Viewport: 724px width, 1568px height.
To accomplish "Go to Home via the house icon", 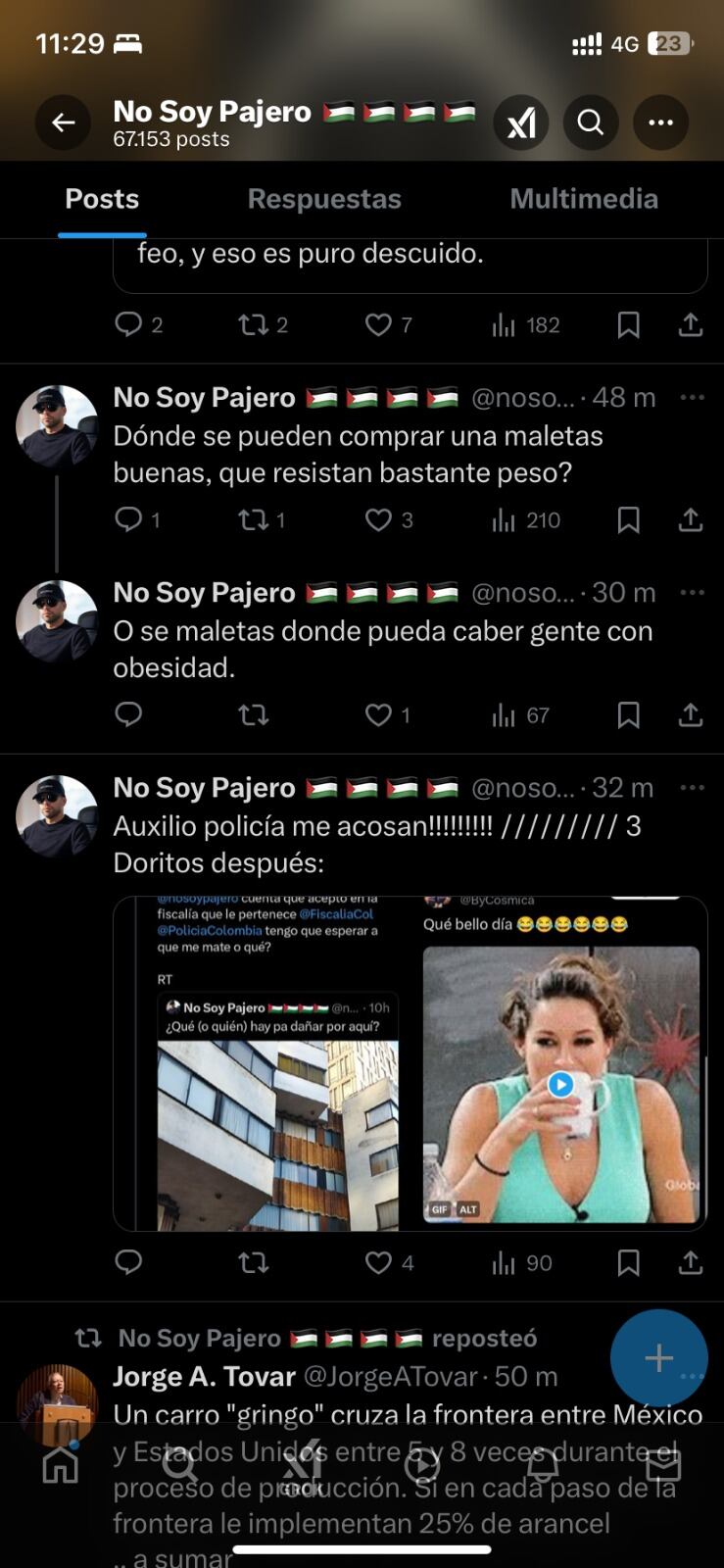I will [x=60, y=1467].
